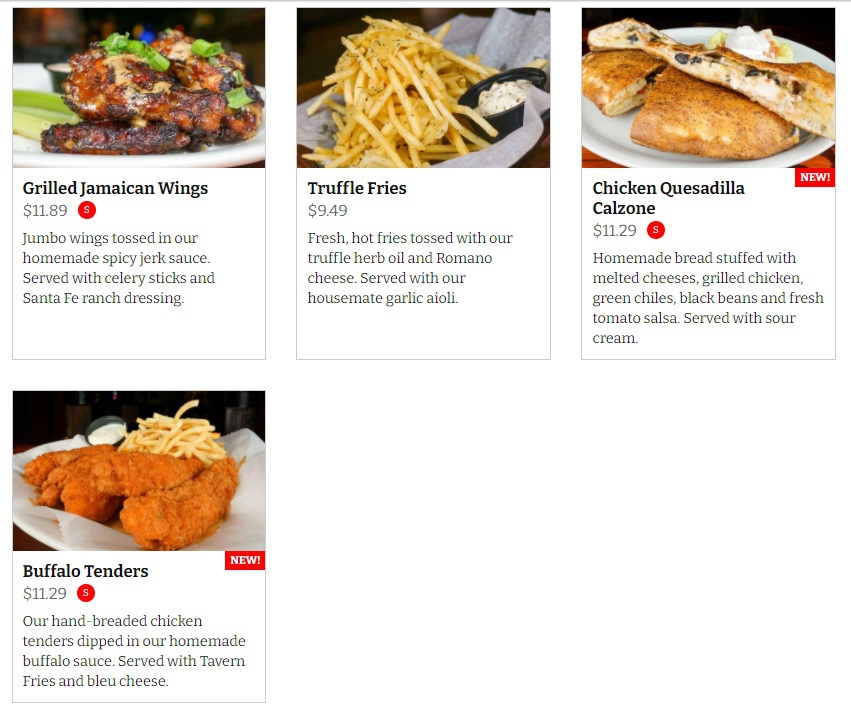
Task: View the Chicken Quesadilla Calzone item
Action: tap(668, 198)
